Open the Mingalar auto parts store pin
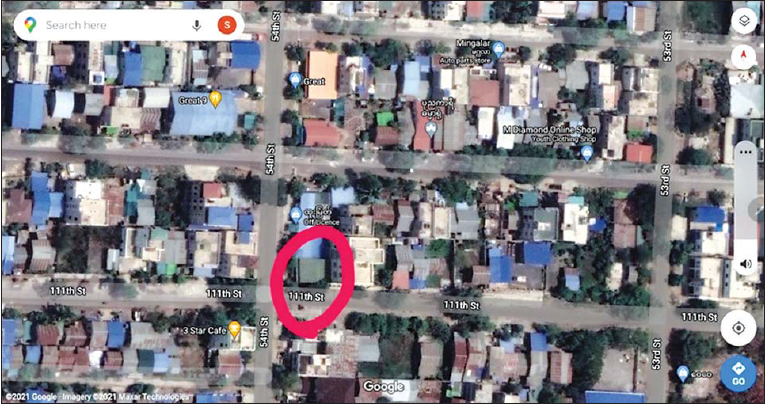This screenshot has width=765, height=409. click(x=497, y=48)
